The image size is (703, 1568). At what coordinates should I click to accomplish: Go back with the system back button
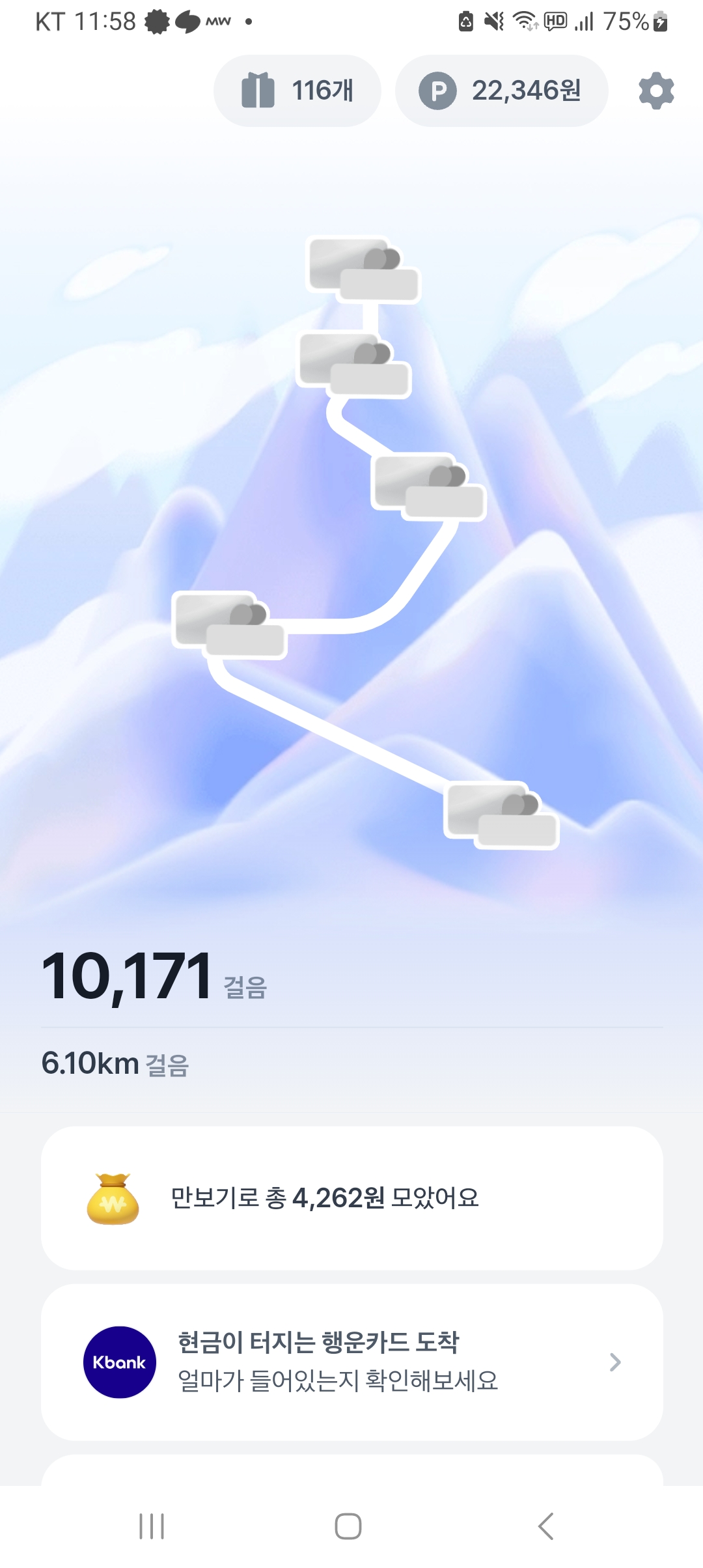tap(545, 1526)
